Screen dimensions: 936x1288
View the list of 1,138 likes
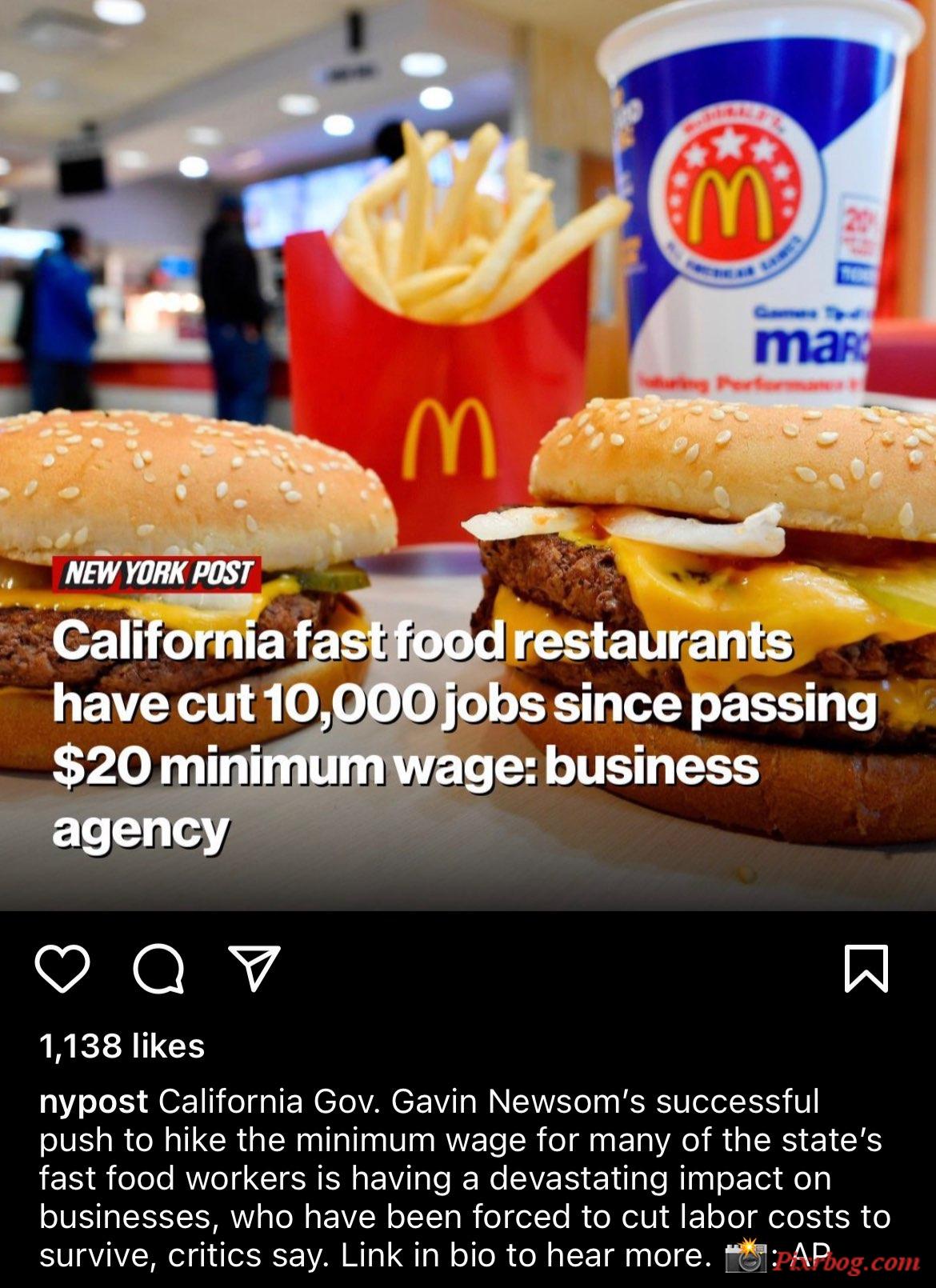pos(122,1046)
